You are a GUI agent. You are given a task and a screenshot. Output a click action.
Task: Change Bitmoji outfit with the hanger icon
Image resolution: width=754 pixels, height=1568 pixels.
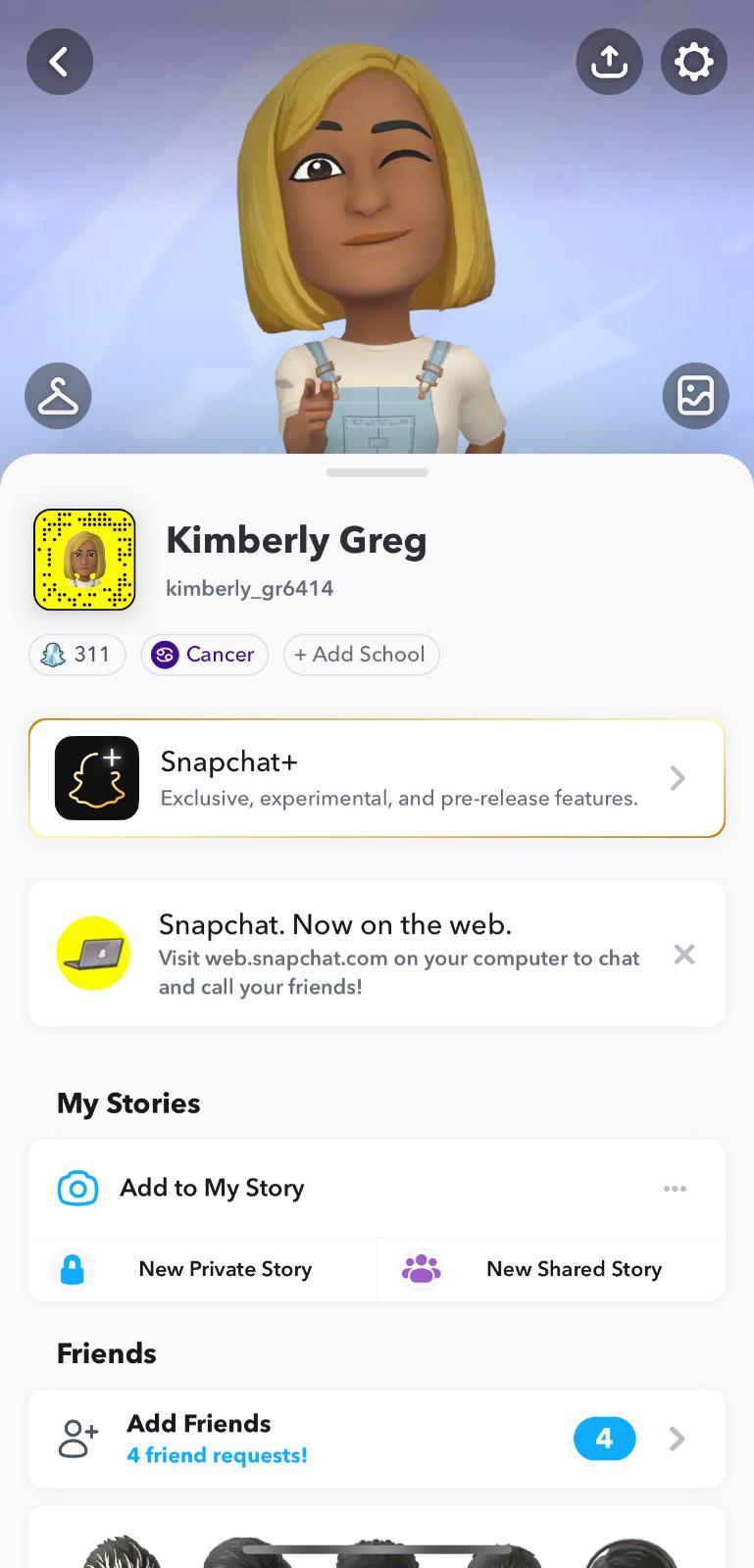pyautogui.click(x=58, y=396)
